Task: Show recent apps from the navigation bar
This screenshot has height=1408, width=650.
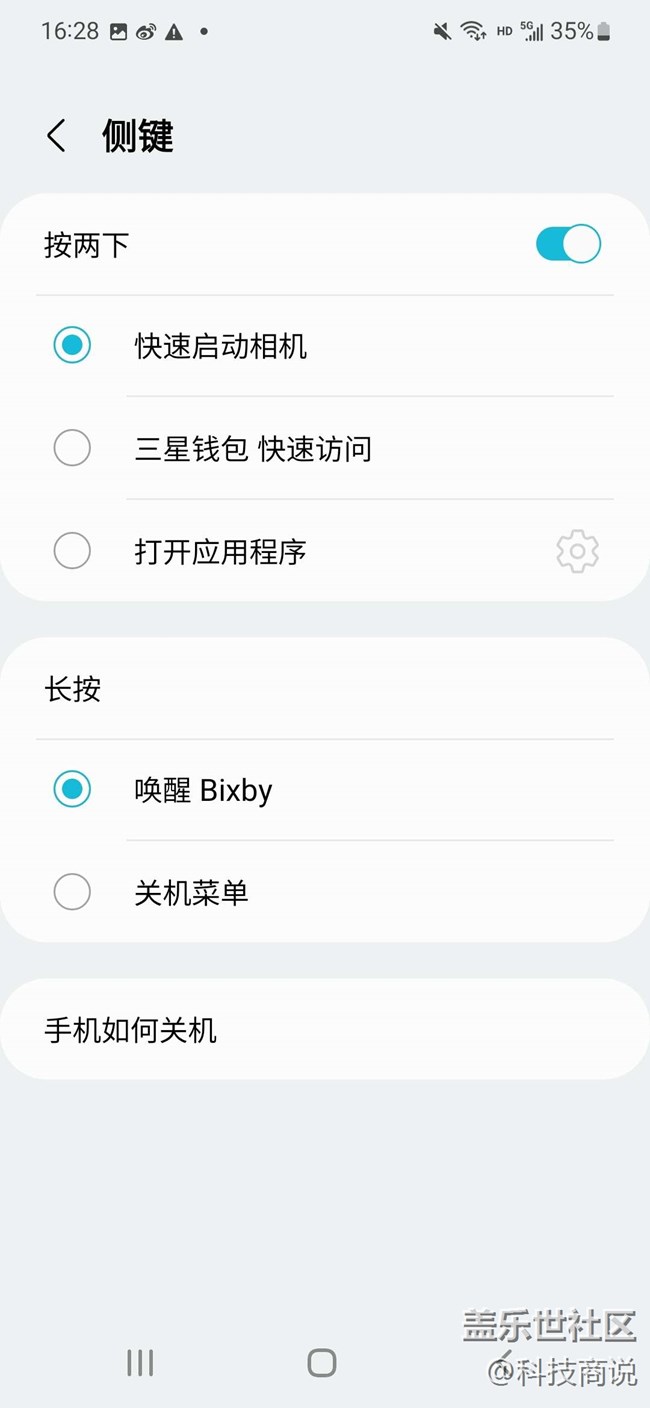Action: (140, 1362)
